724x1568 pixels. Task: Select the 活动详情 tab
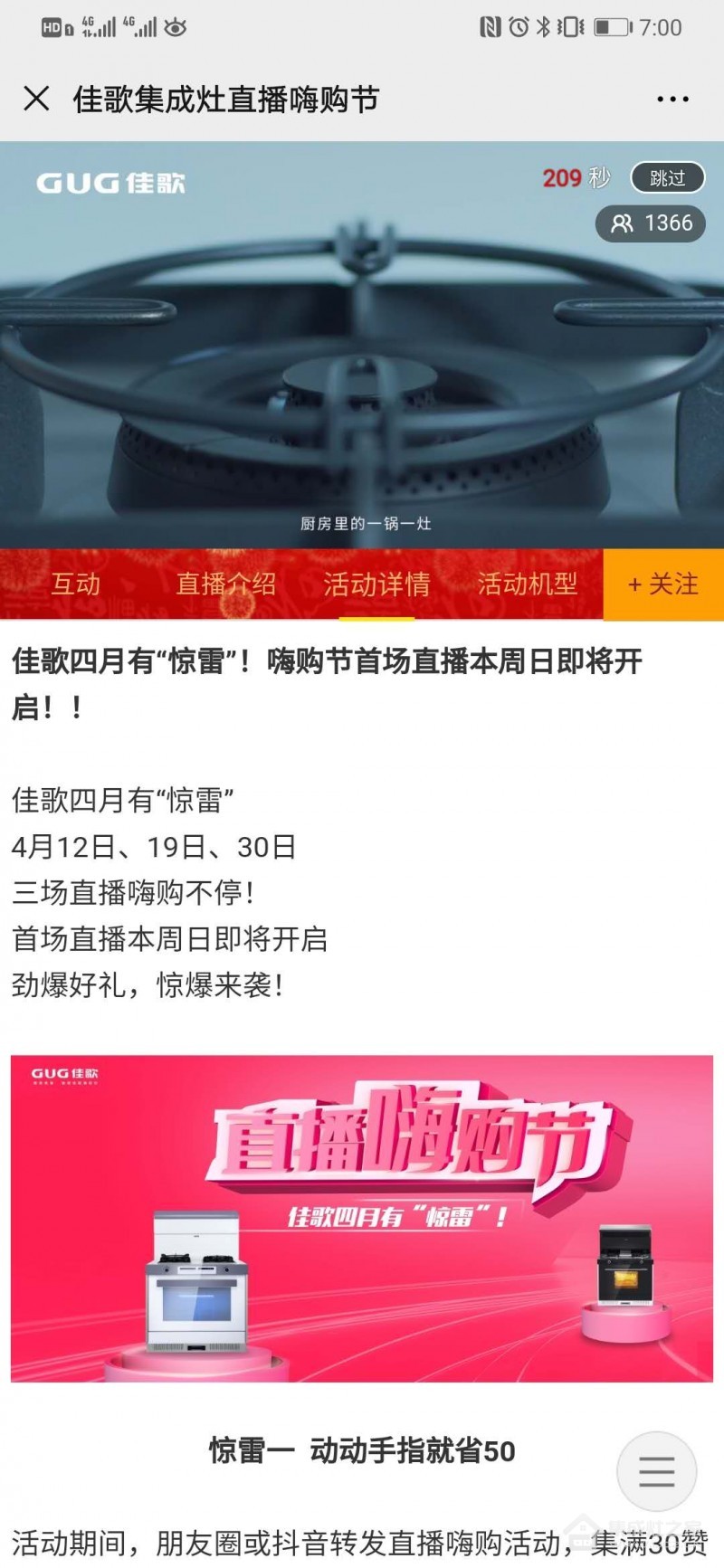coord(376,584)
